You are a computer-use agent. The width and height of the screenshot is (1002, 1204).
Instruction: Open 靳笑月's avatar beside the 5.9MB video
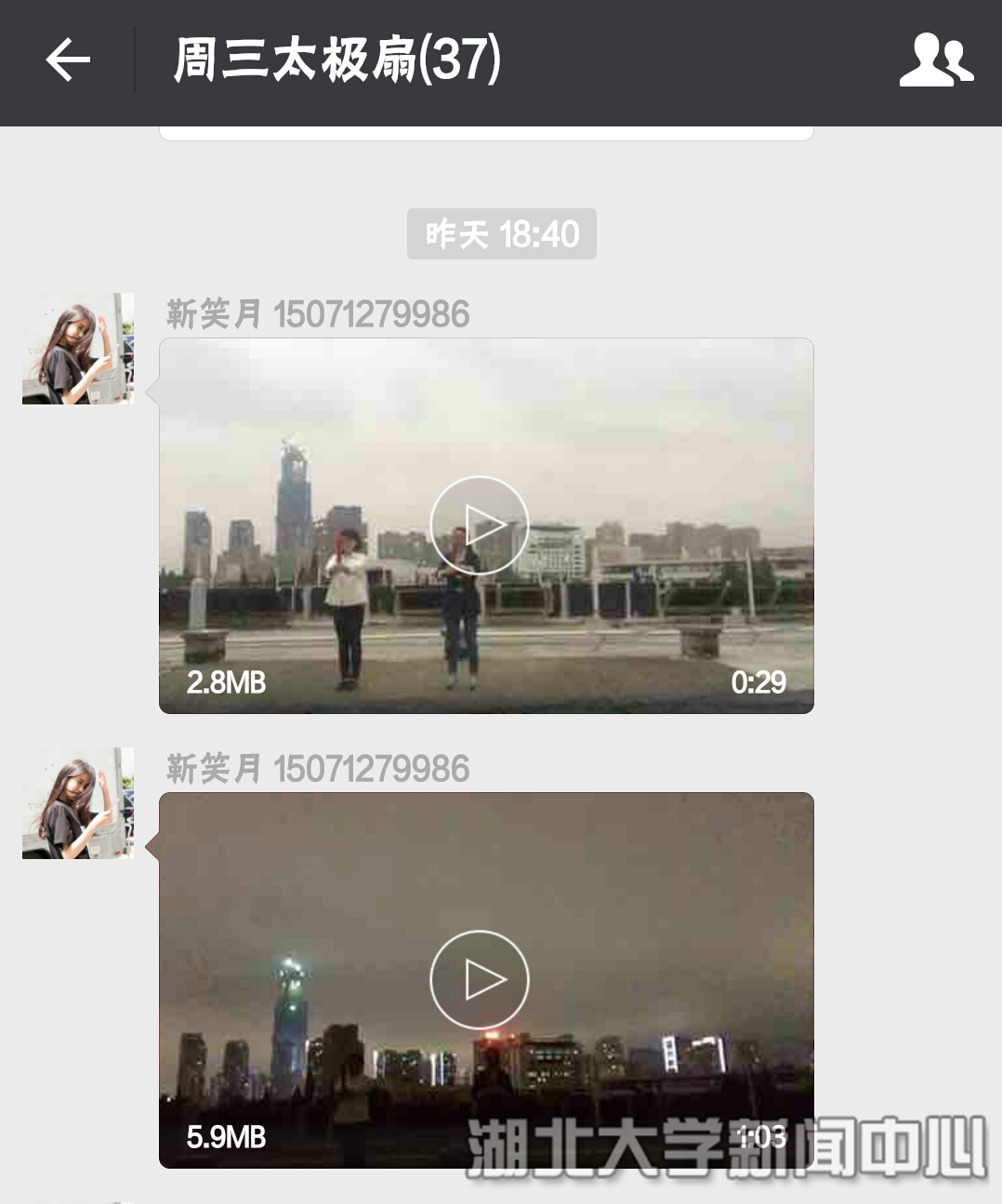[78, 803]
